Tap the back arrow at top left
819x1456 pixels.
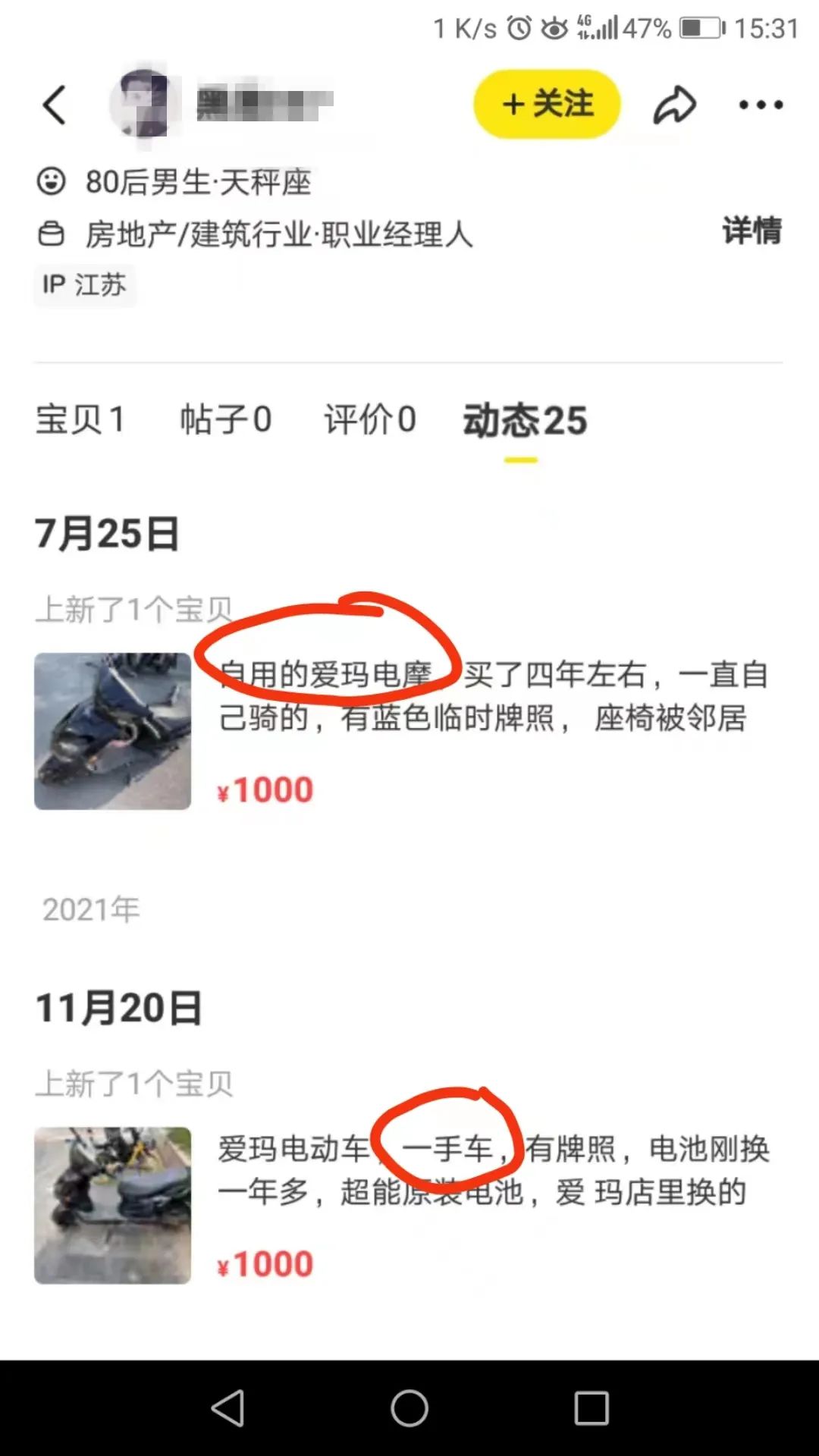point(54,105)
